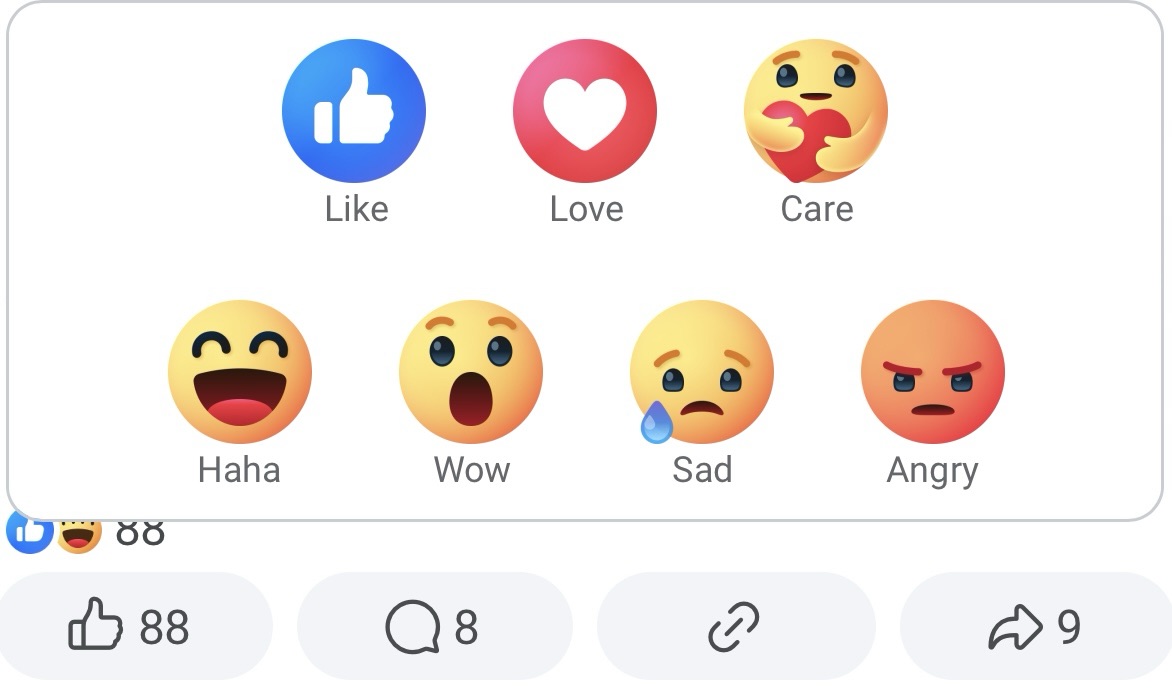
Task: Copy the post link via chain icon
Action: (x=735, y=628)
